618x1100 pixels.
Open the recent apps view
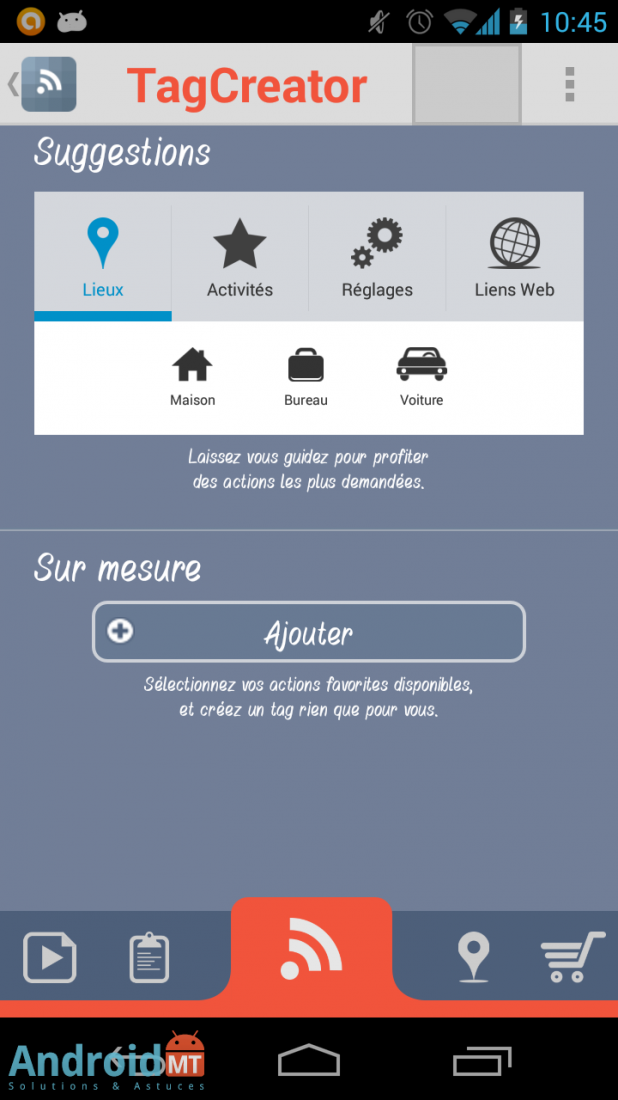click(482, 1060)
